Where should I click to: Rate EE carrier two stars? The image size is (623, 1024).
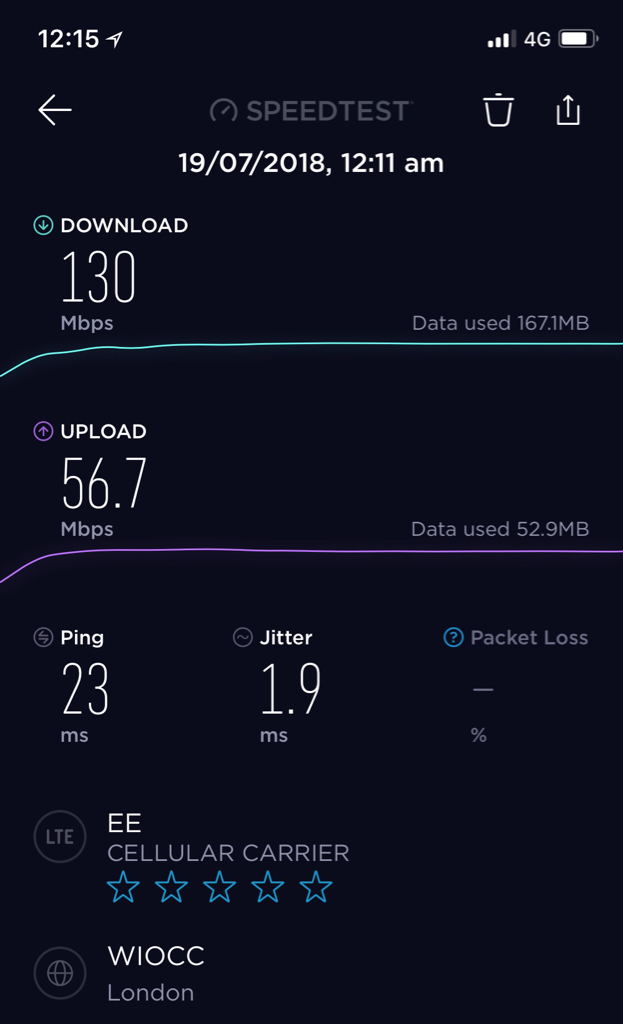172,886
